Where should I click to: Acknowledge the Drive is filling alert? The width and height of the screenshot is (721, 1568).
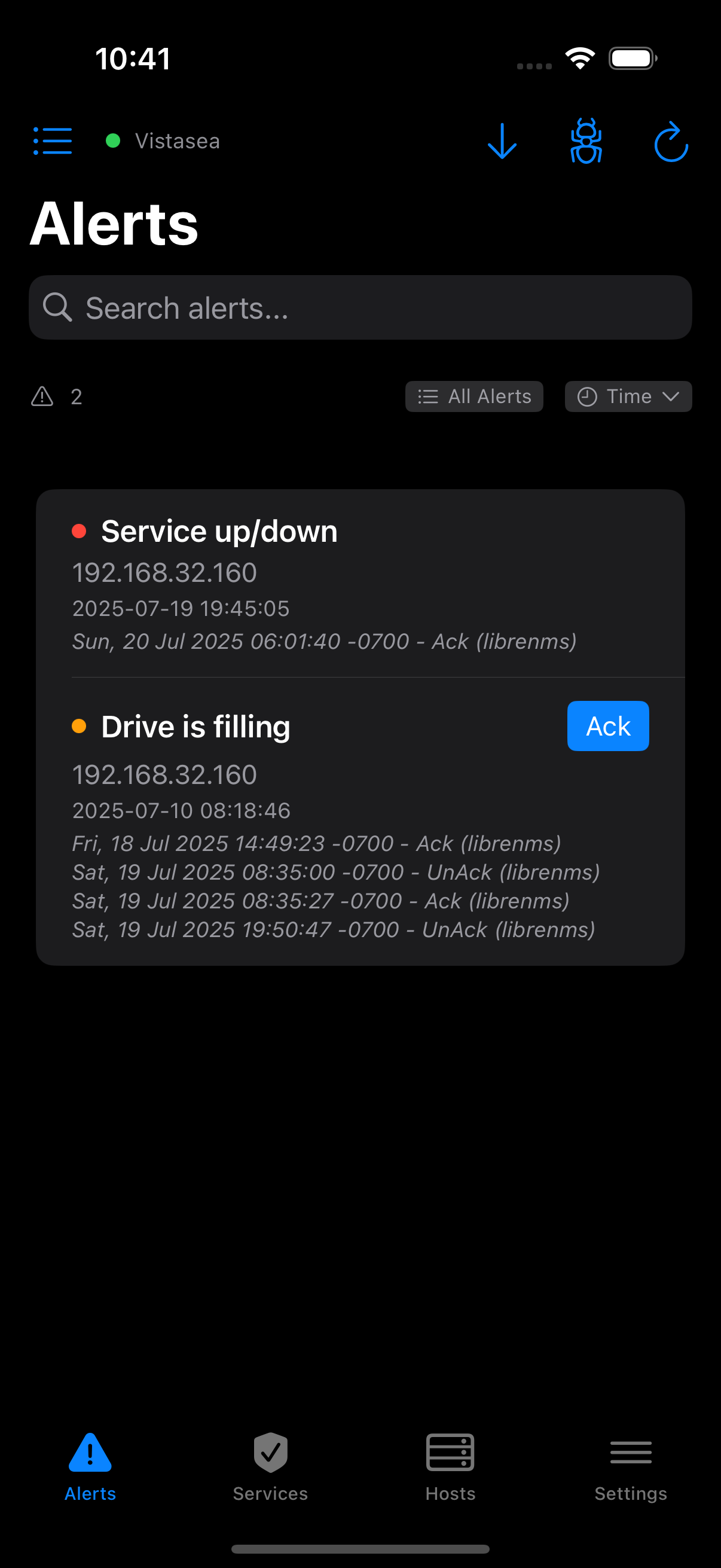608,726
